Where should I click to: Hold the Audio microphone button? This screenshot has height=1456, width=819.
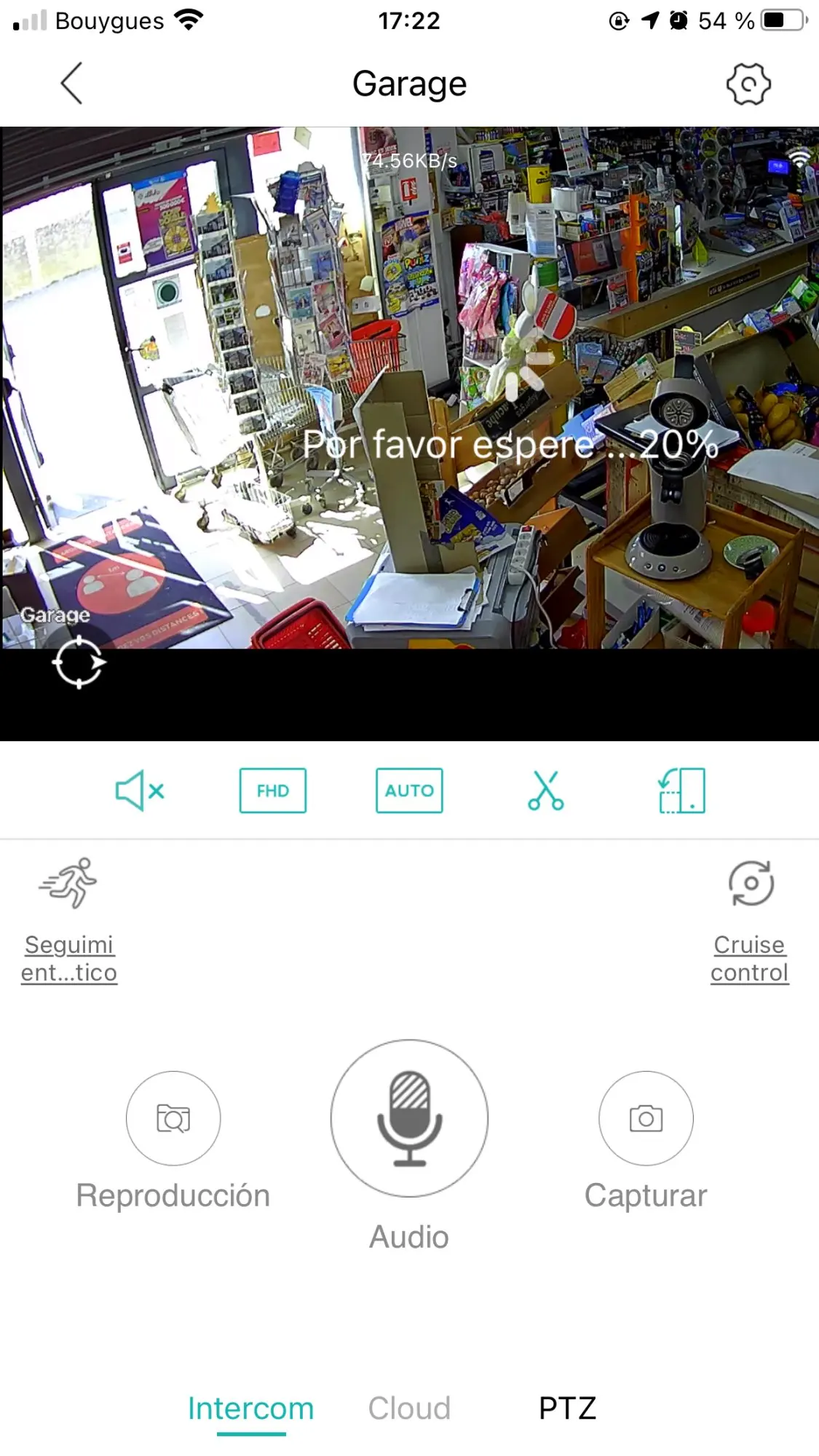(x=409, y=1118)
